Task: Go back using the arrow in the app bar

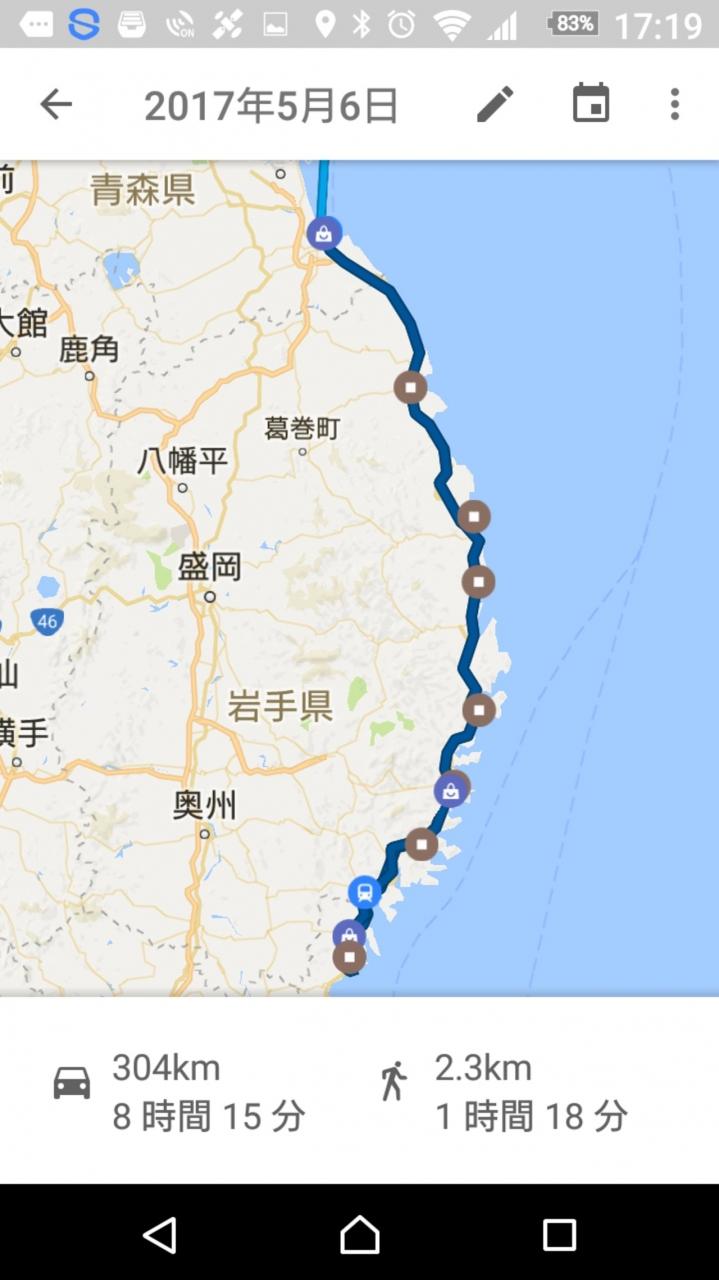Action: pyautogui.click(x=56, y=104)
